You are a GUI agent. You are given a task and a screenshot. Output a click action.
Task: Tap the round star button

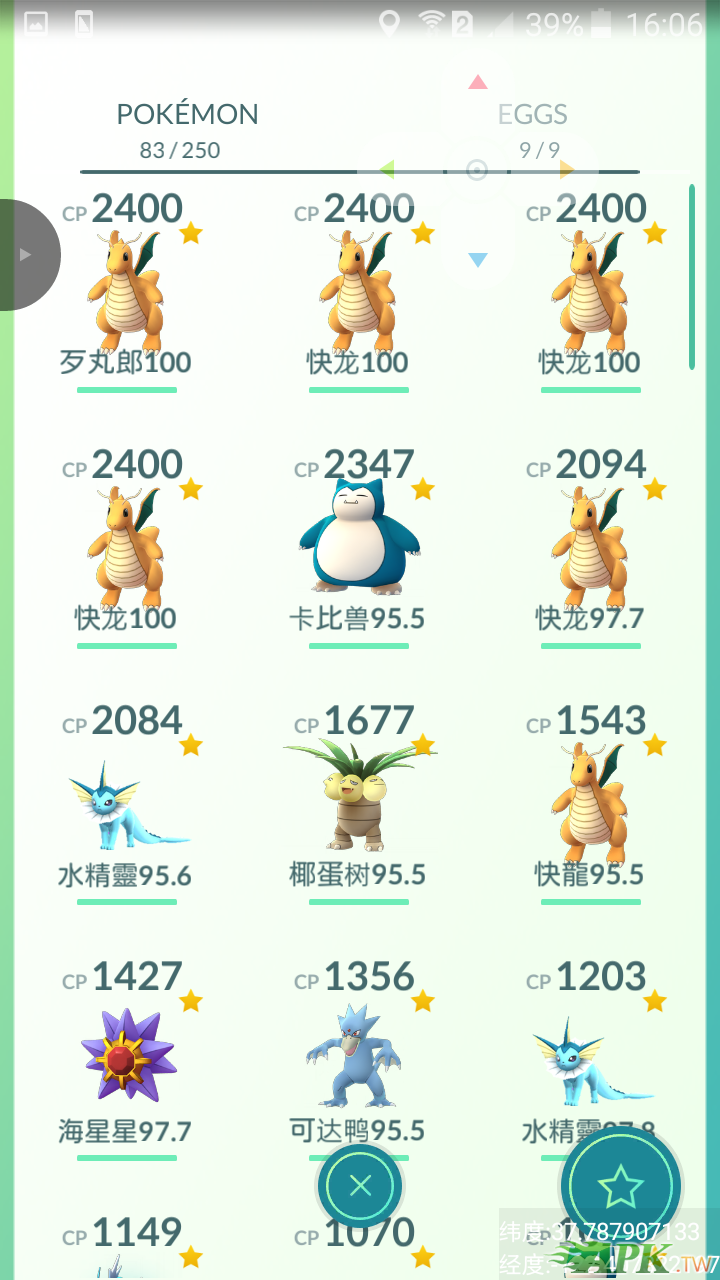(x=620, y=1186)
